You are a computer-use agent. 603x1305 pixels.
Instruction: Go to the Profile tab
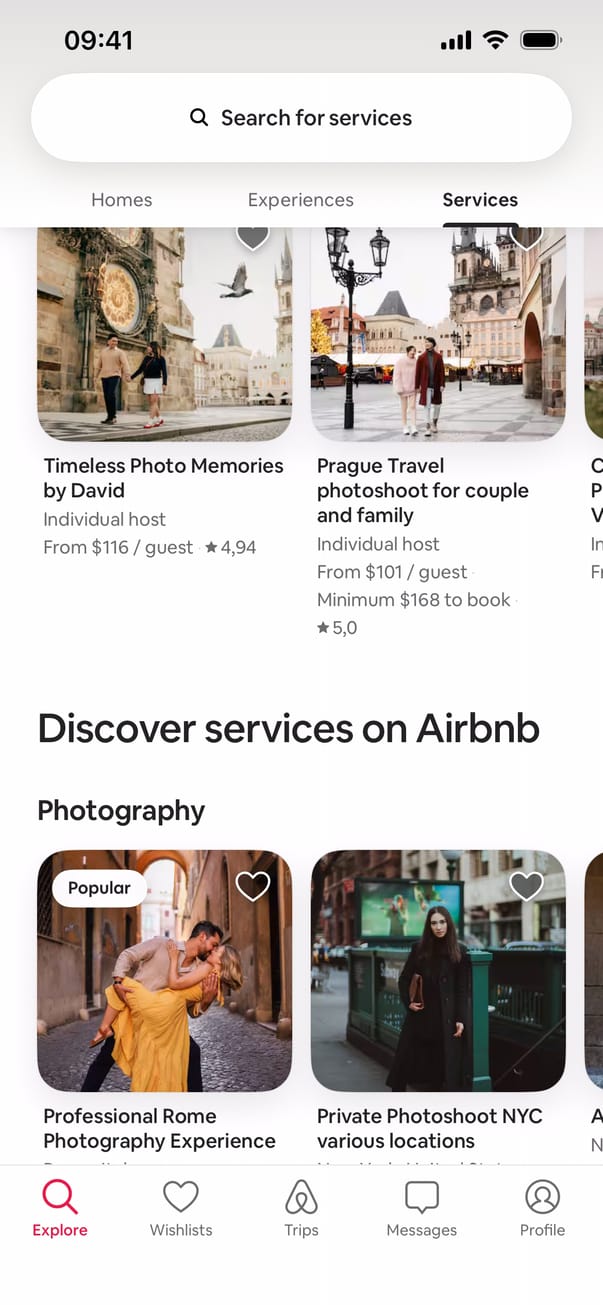pyautogui.click(x=542, y=1208)
